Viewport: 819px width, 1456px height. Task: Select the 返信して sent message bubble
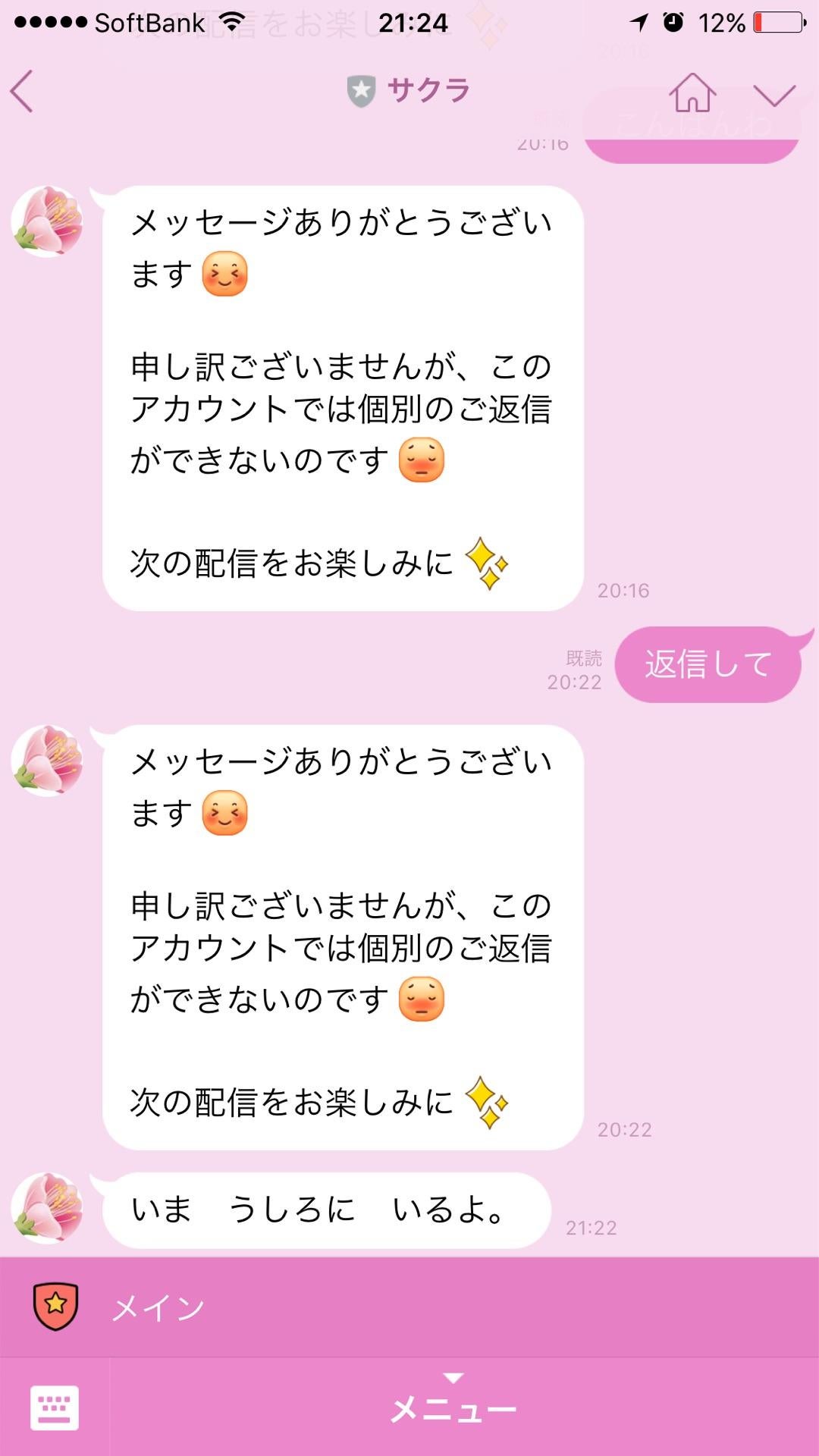pyautogui.click(x=708, y=664)
